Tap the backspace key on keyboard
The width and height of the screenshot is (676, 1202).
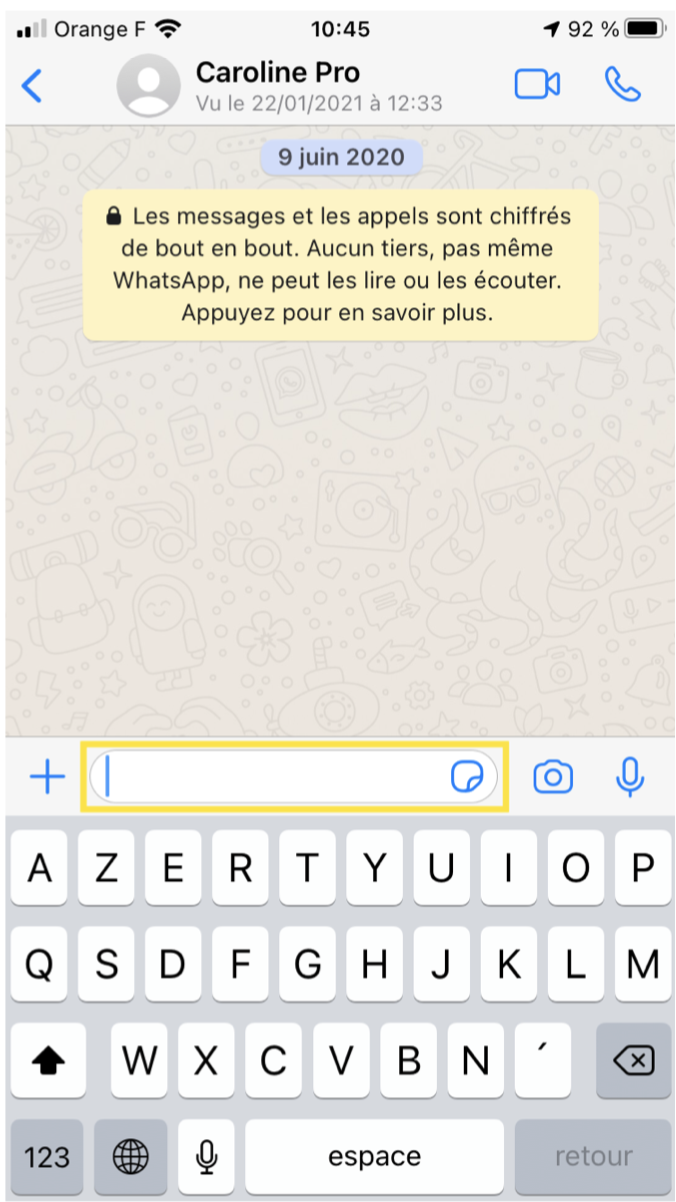click(633, 1061)
